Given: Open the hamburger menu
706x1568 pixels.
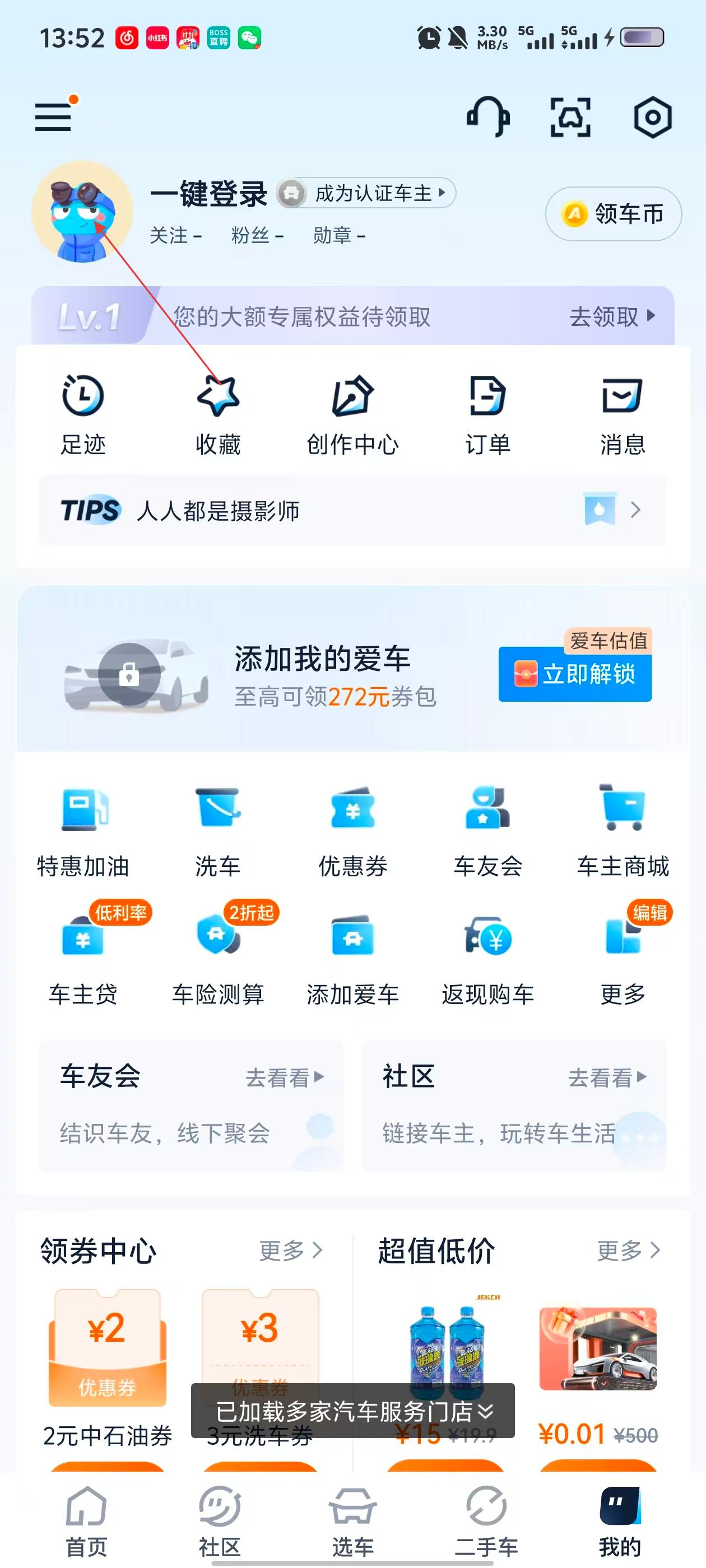Looking at the screenshot, I should (x=55, y=116).
